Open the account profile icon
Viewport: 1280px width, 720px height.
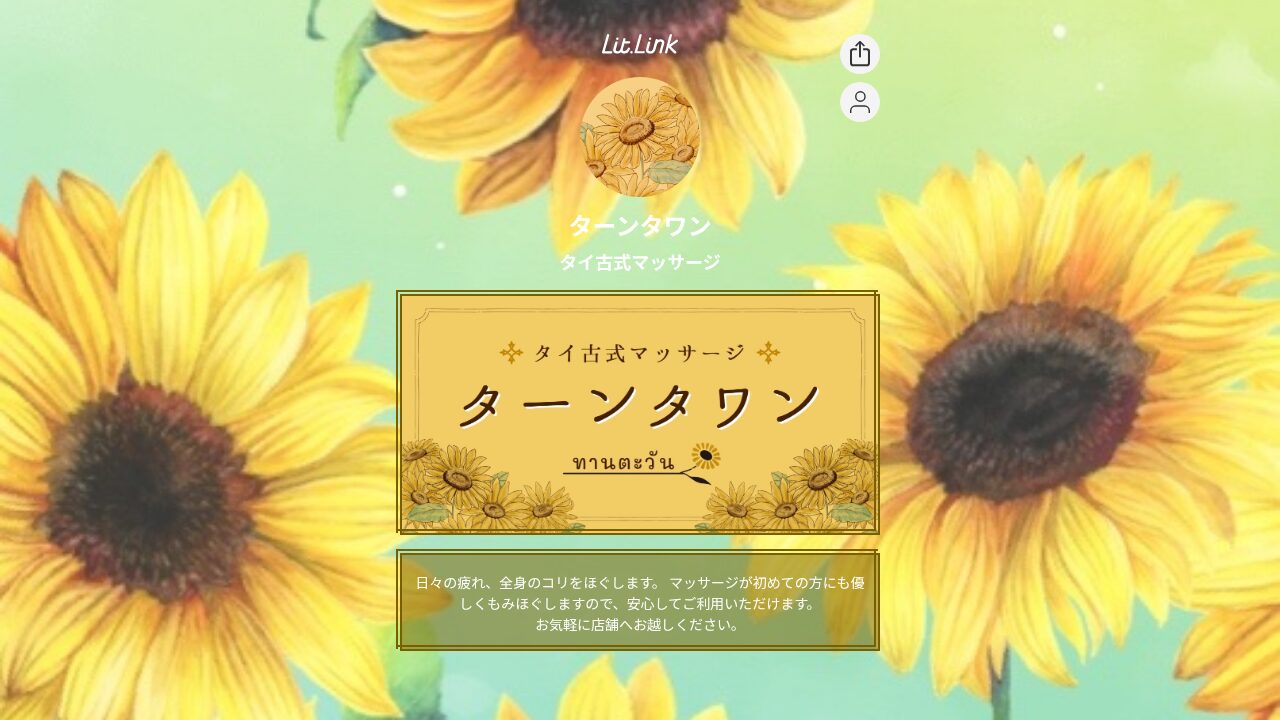click(859, 102)
